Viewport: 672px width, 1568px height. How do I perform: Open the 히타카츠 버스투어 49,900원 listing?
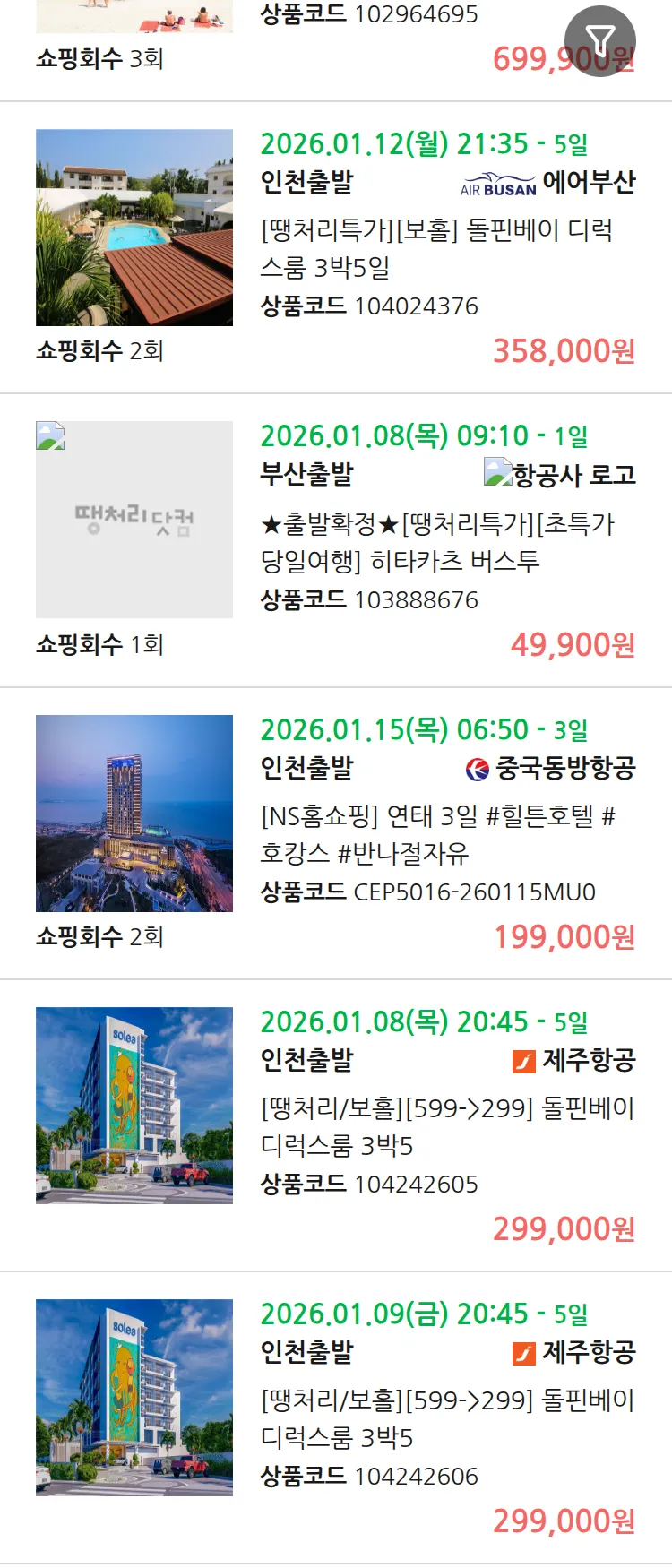point(435,542)
